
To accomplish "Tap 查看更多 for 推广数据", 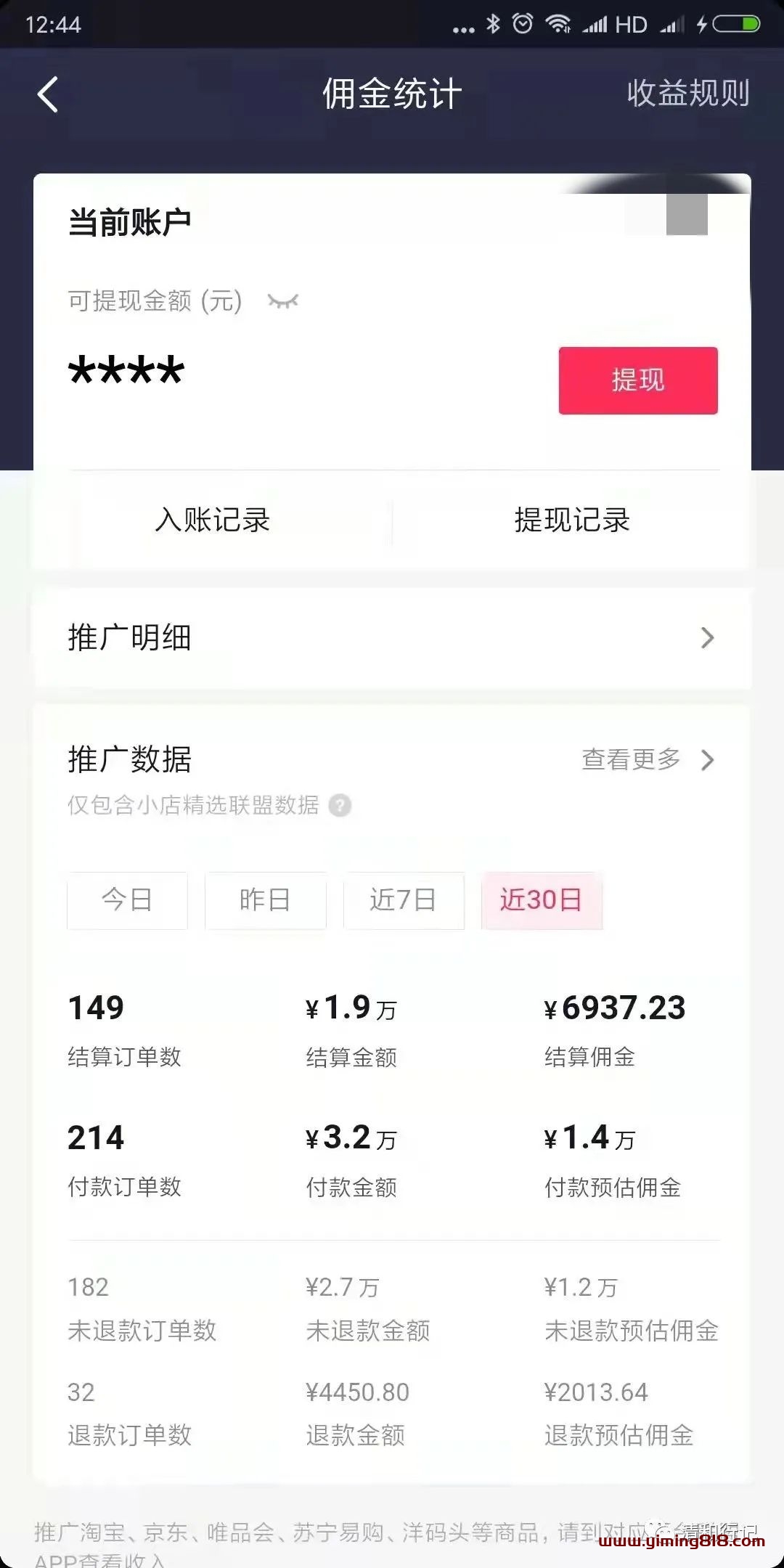I will click(x=646, y=760).
